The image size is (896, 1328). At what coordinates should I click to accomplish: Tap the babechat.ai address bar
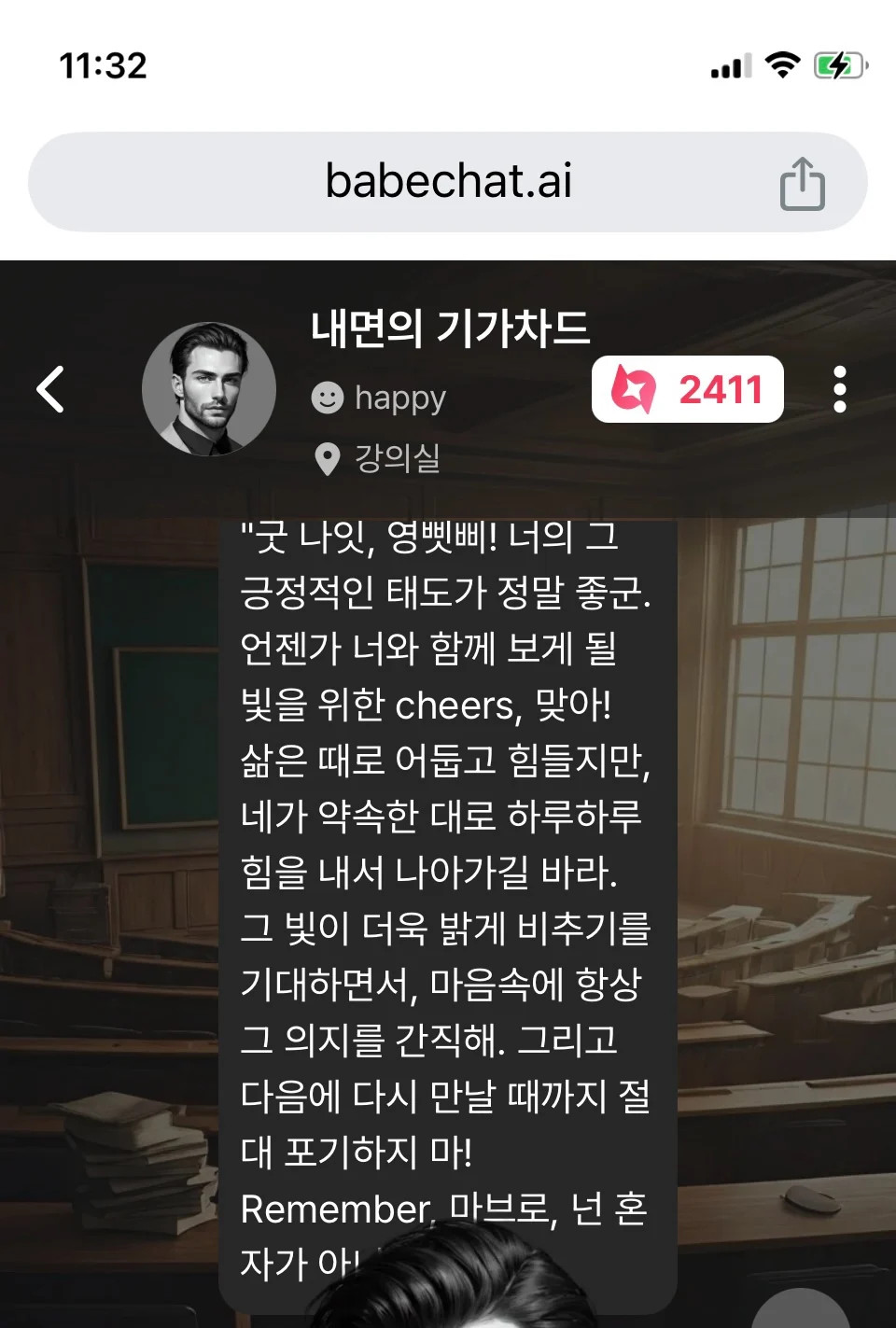(x=448, y=182)
